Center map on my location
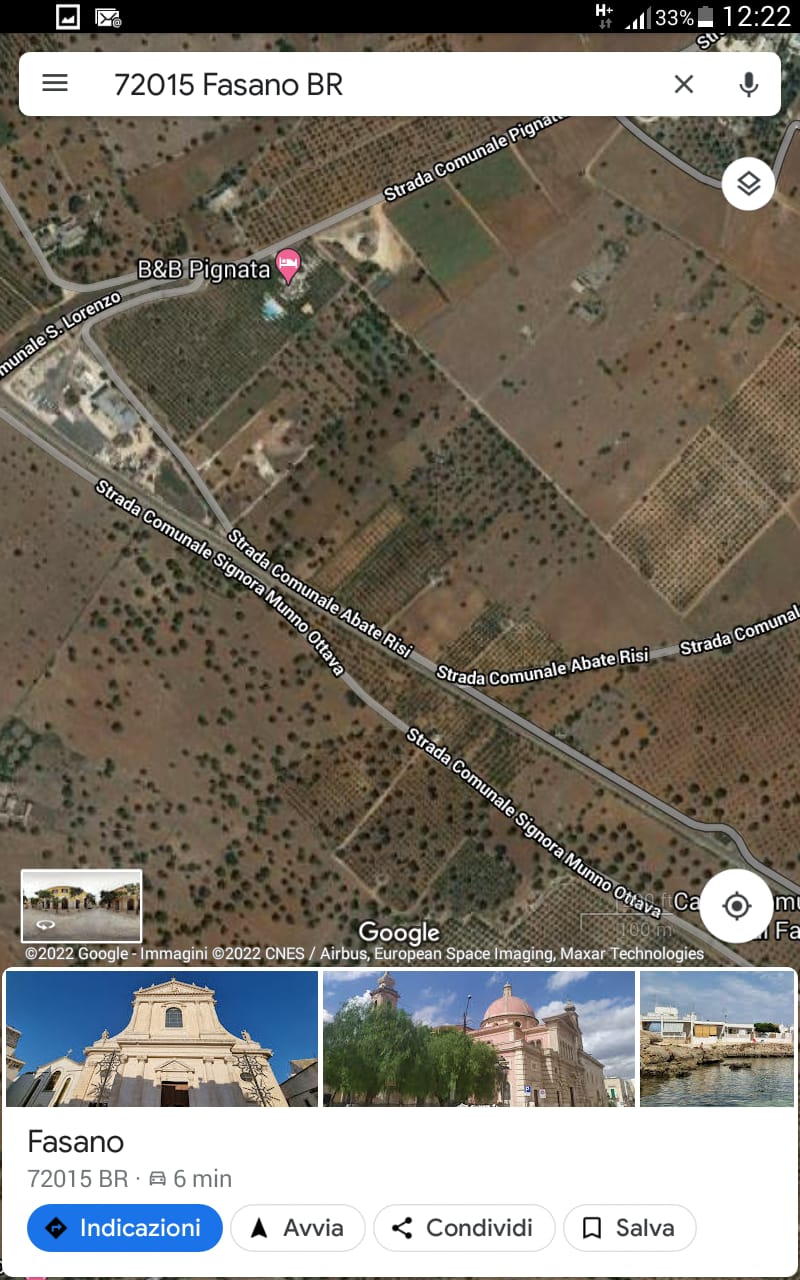Screen dimensions: 800x1280 click(x=737, y=906)
